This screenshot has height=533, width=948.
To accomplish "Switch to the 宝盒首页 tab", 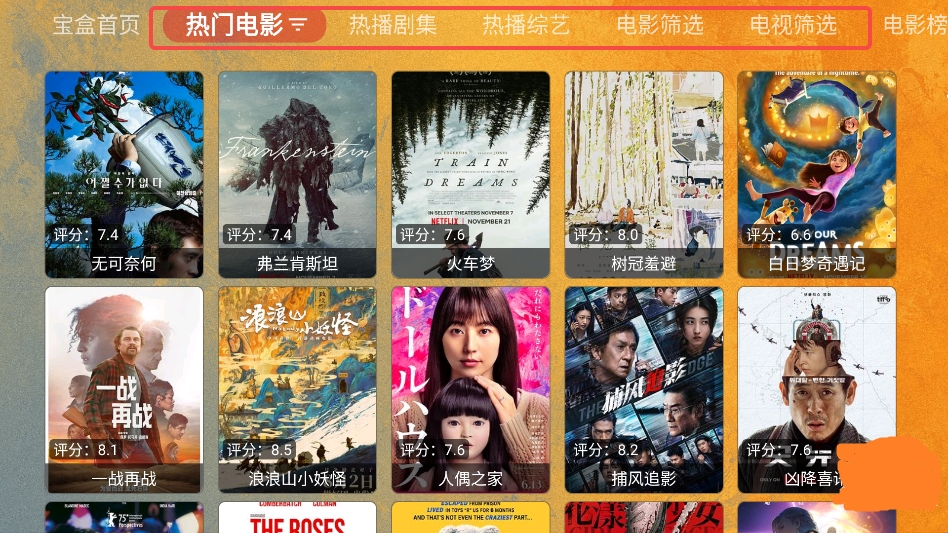I will (96, 26).
